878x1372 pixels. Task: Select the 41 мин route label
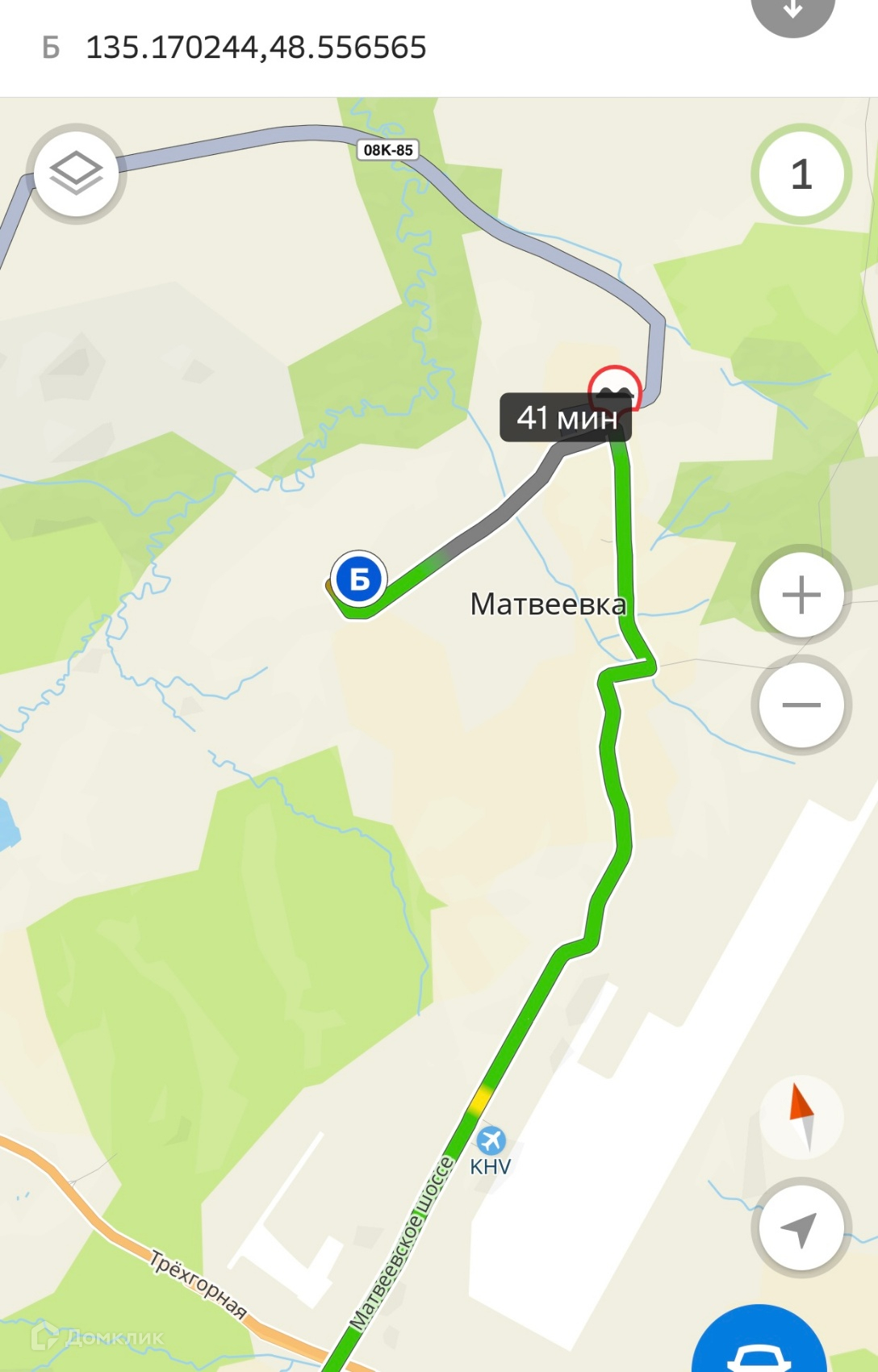(566, 417)
